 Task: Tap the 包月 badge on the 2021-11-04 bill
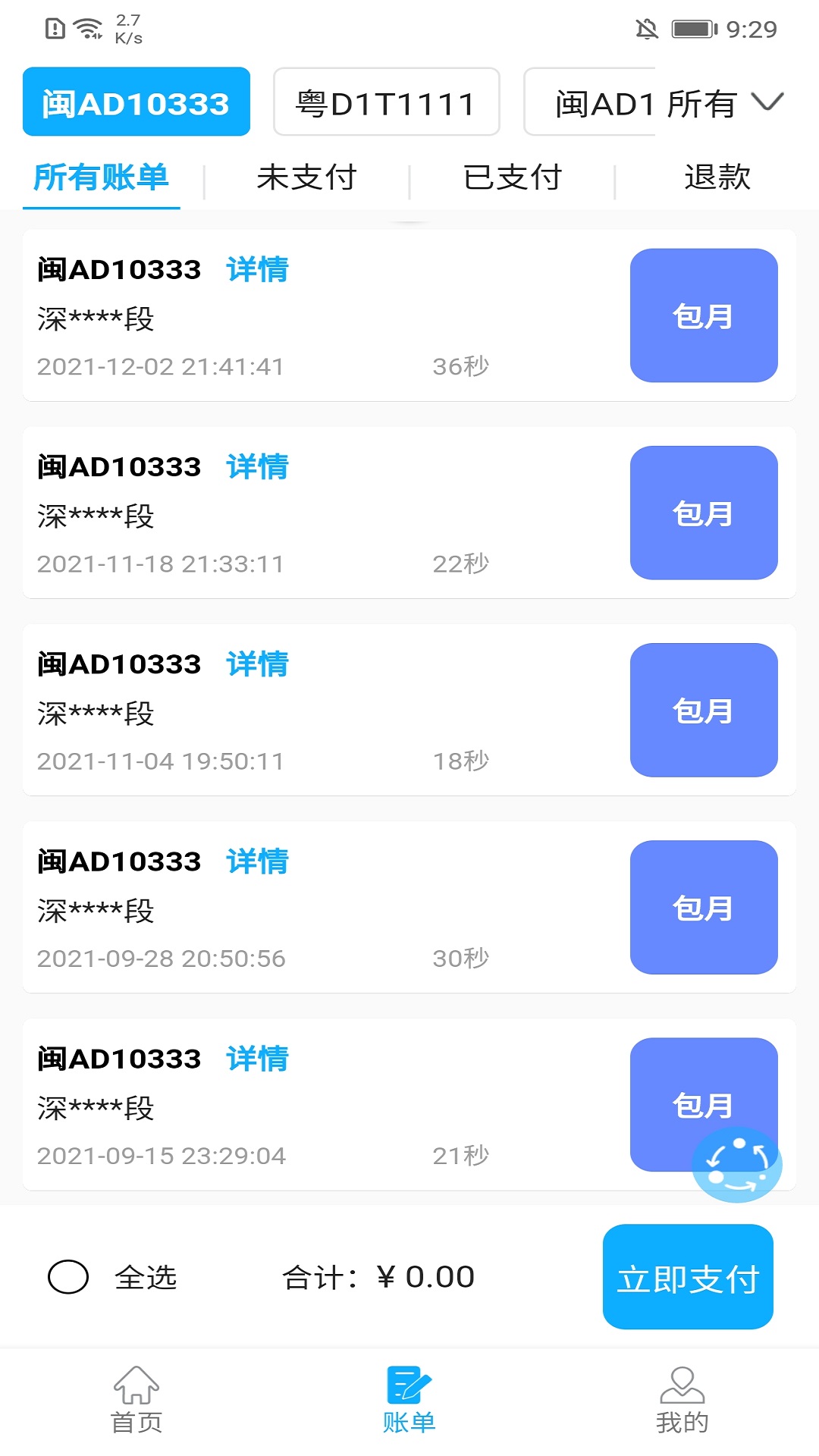tap(704, 711)
